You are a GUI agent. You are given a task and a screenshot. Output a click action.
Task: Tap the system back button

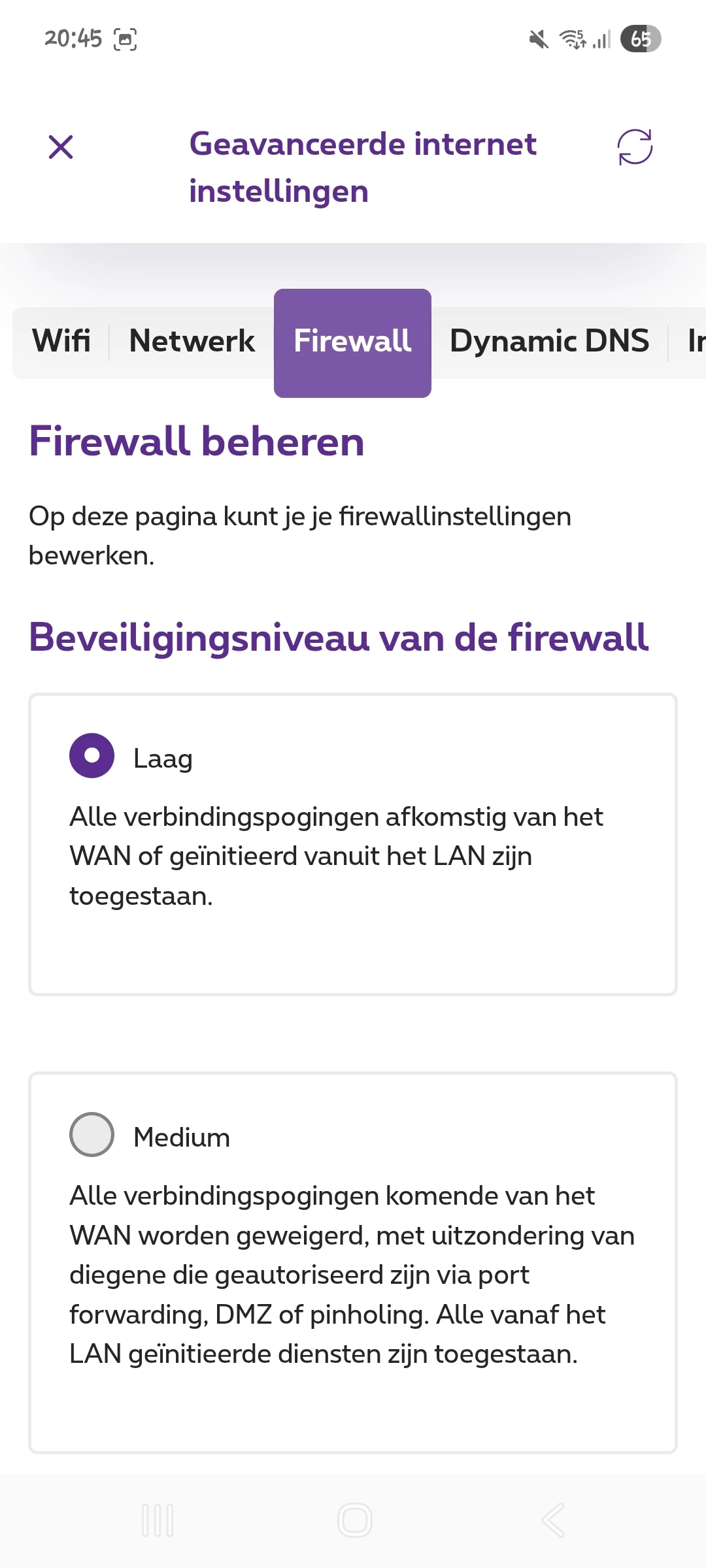tap(553, 1520)
